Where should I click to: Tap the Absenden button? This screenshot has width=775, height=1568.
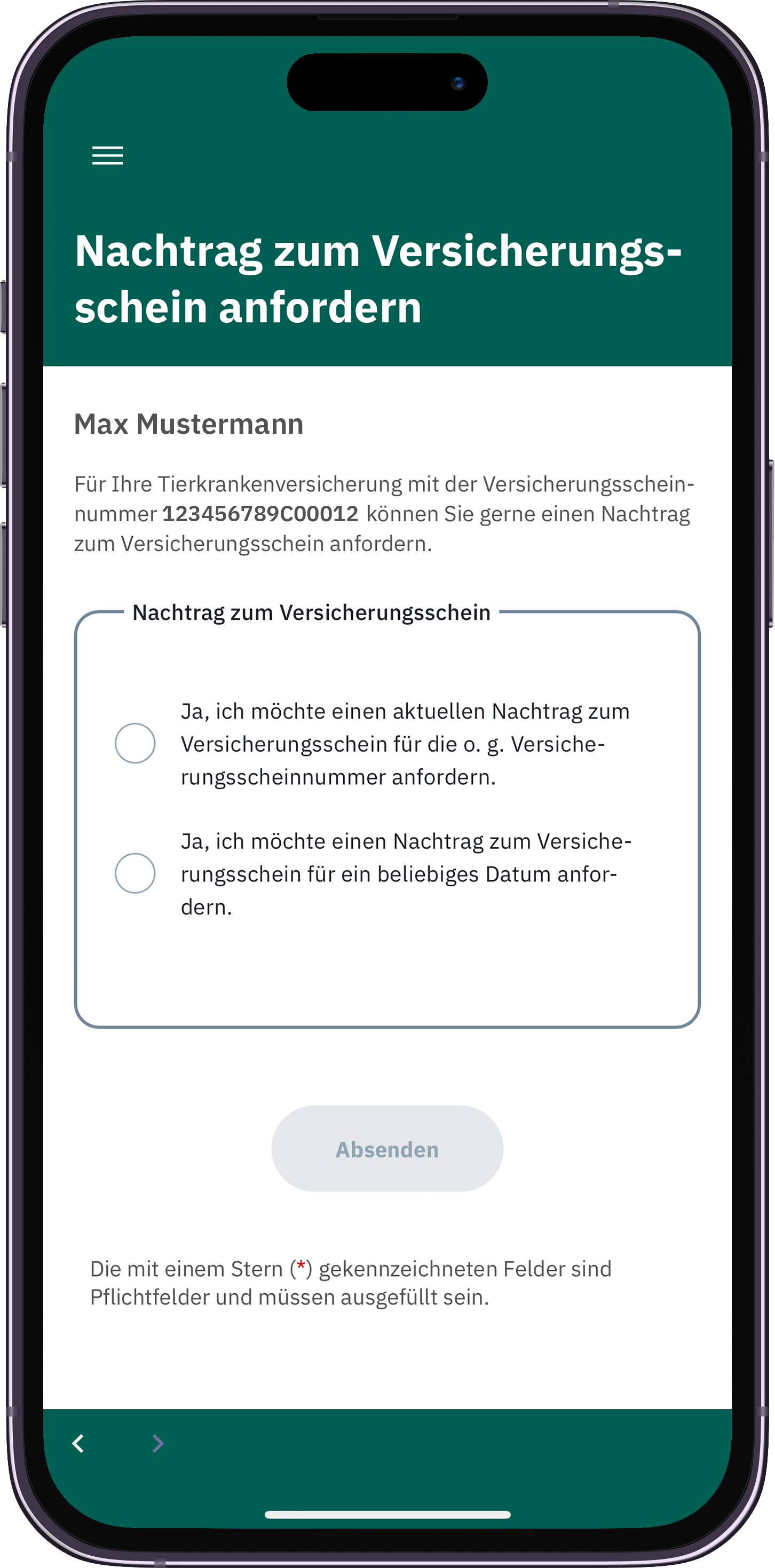point(387,1149)
